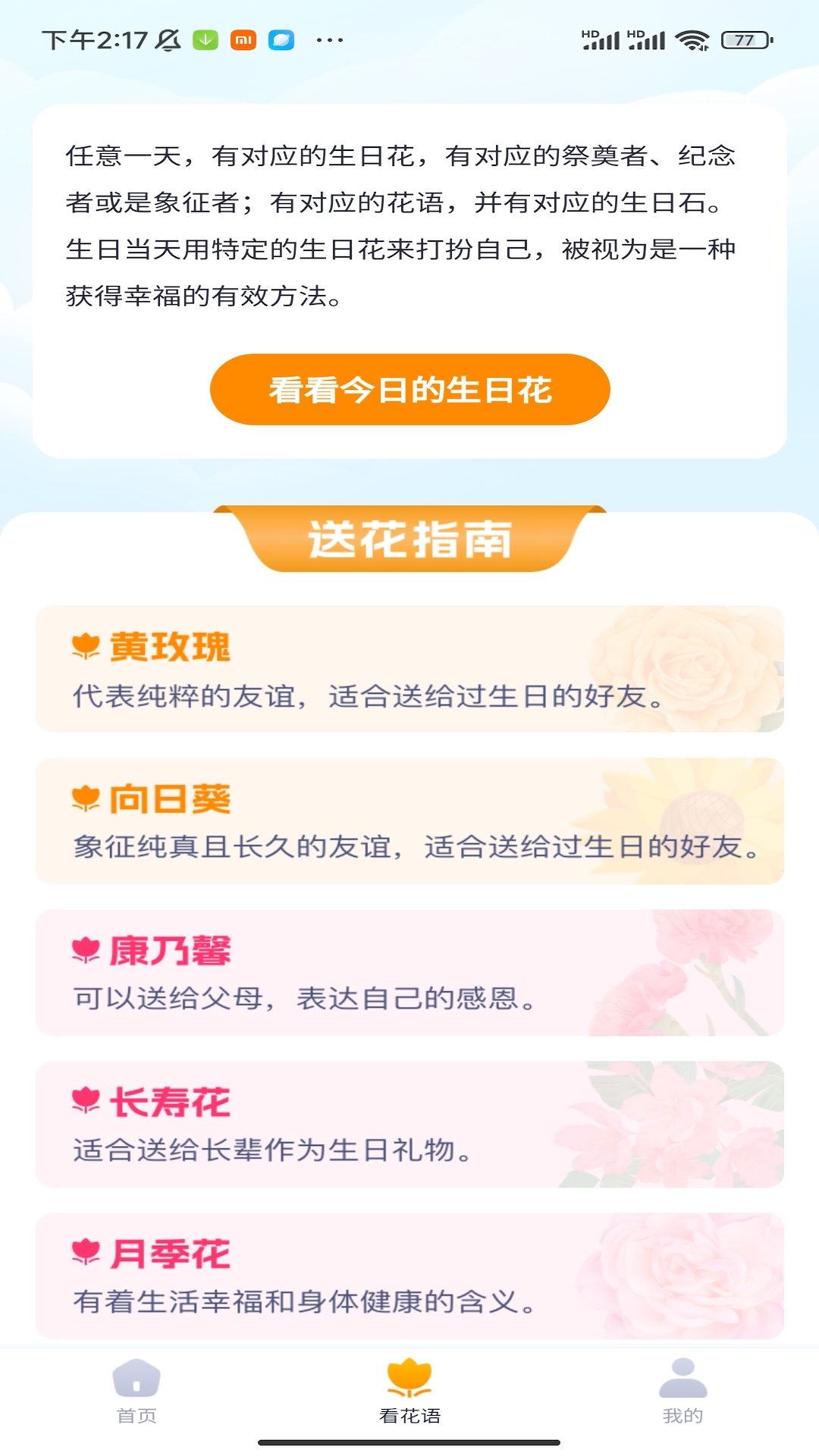Image resolution: width=819 pixels, height=1456 pixels.
Task: Open the 黄玫瑰 flower card
Action: [x=409, y=669]
